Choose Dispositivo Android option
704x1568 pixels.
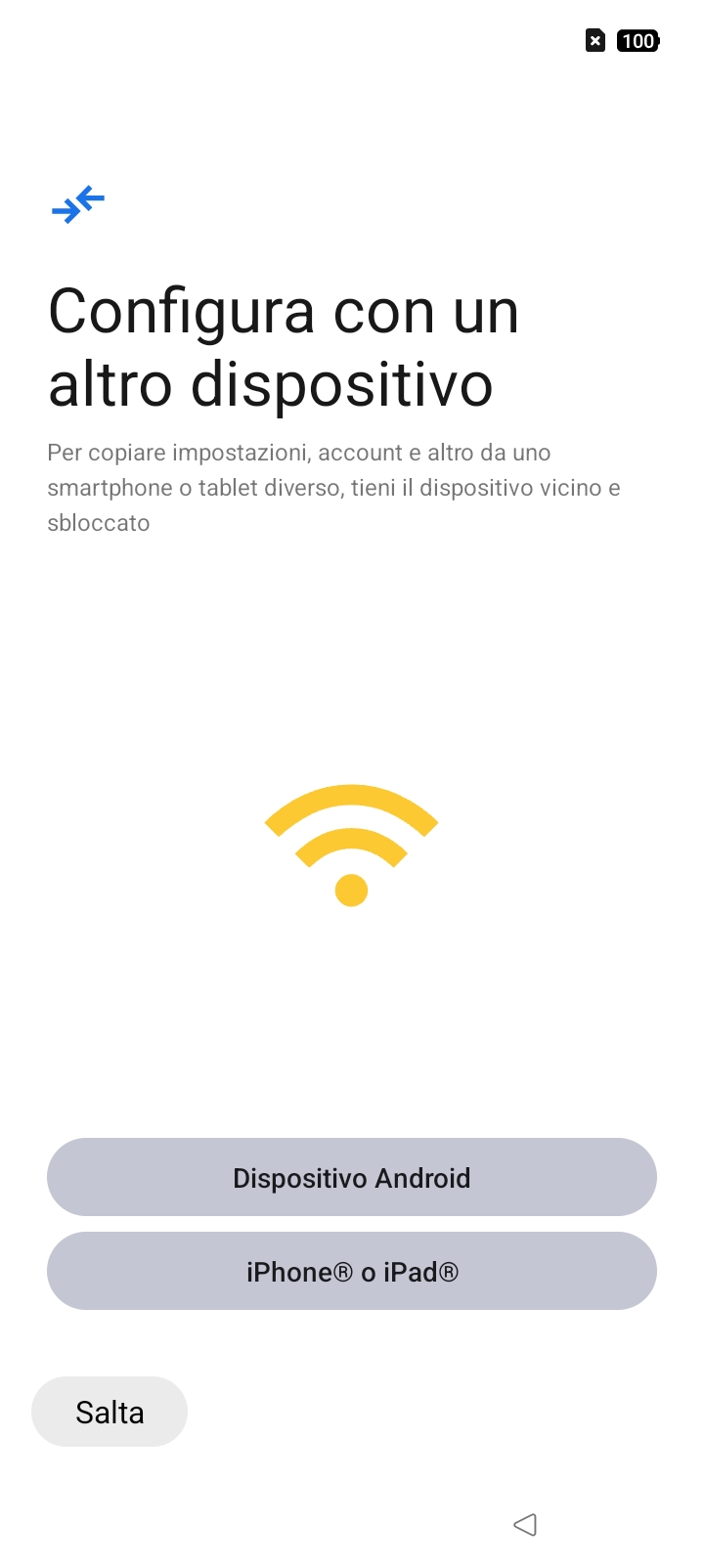(352, 1177)
